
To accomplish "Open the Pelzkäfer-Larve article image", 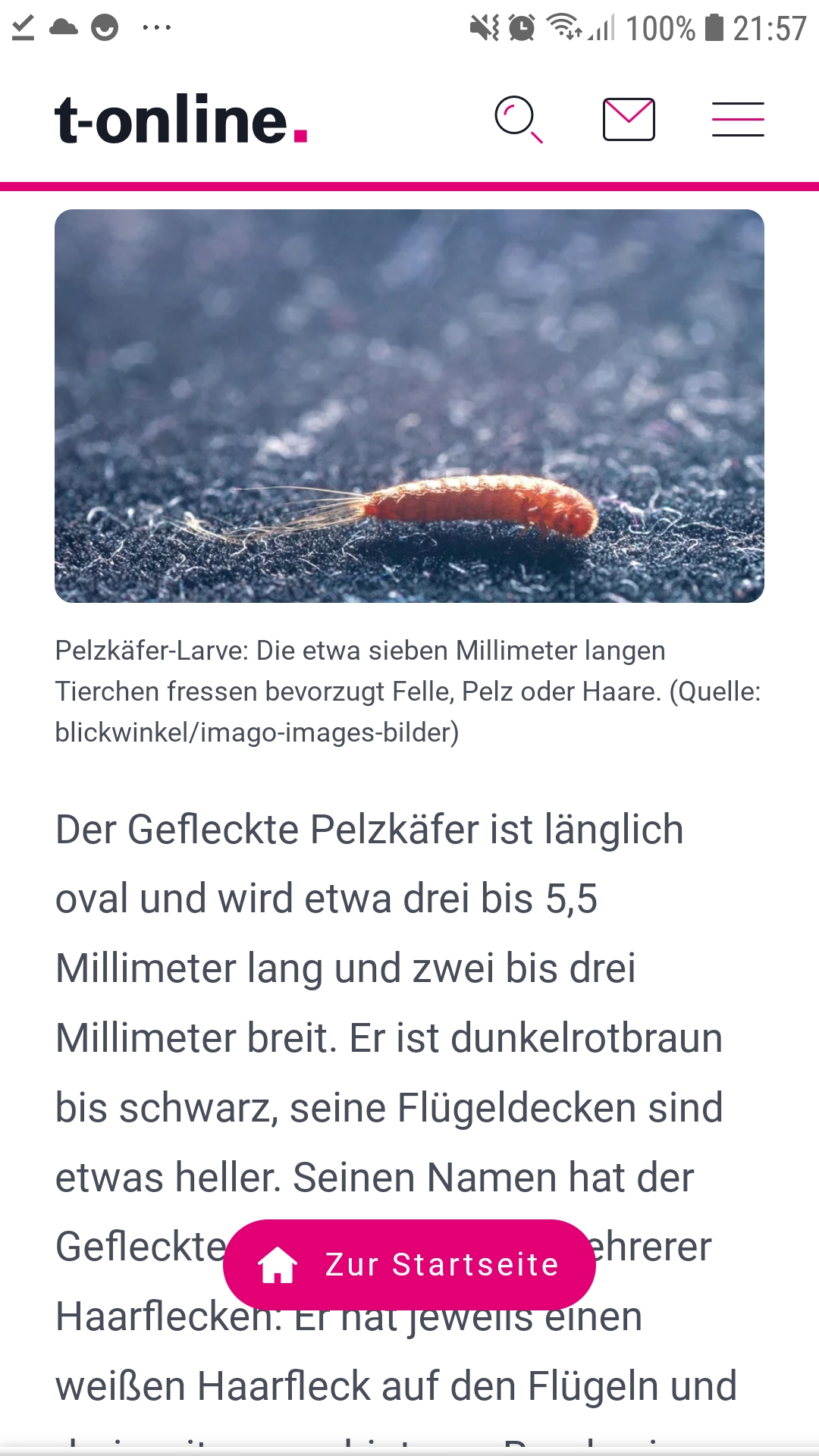I will [409, 406].
